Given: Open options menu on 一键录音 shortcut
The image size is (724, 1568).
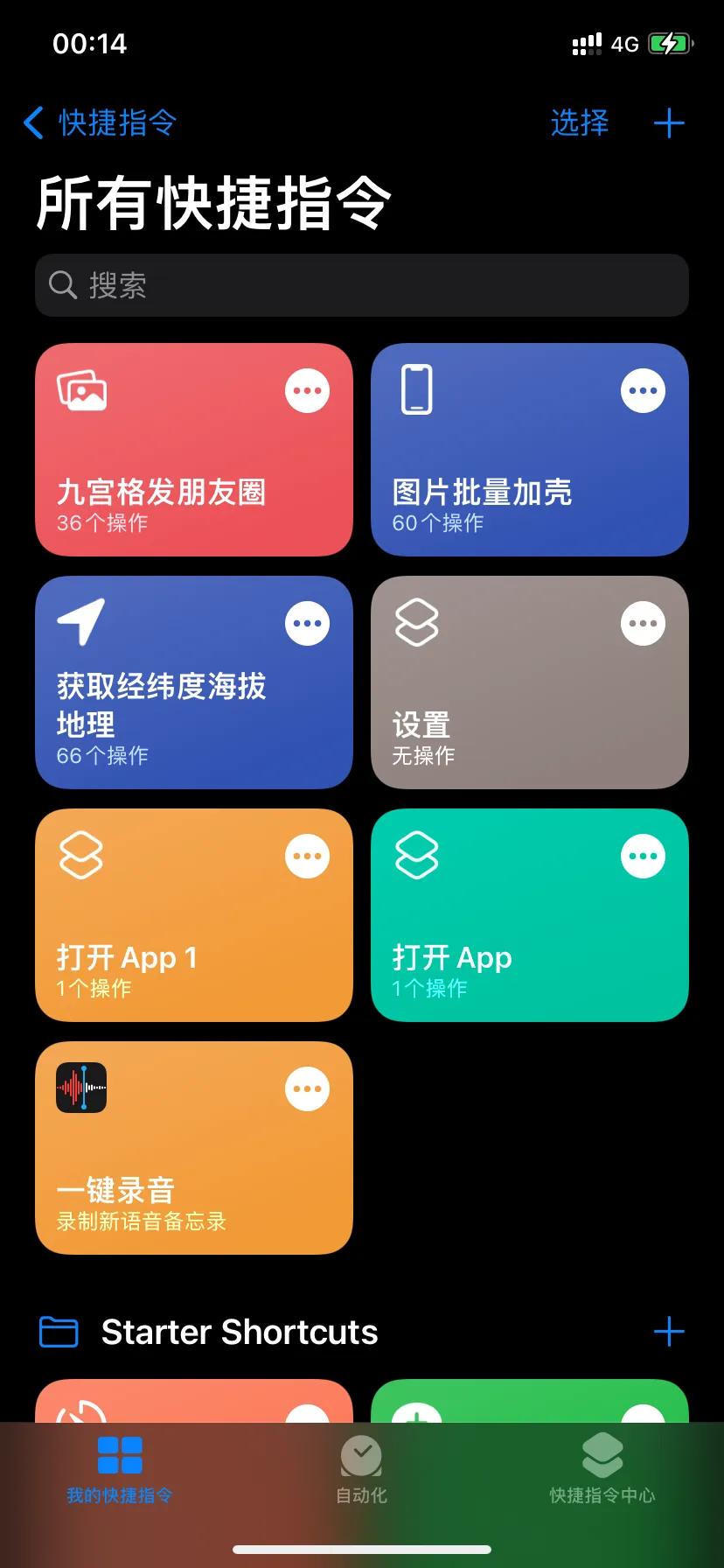Looking at the screenshot, I should [x=307, y=1088].
